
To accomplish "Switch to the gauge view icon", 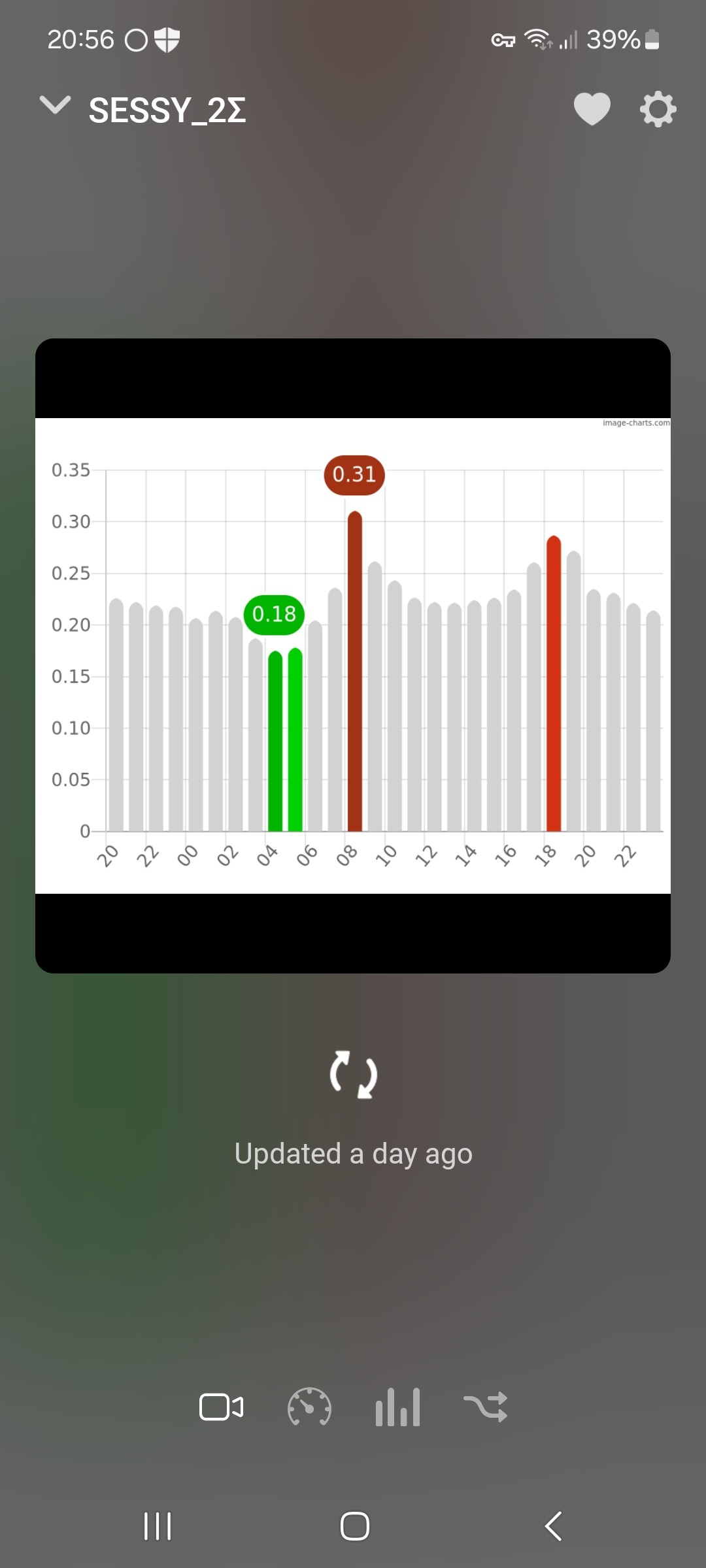I will pyautogui.click(x=309, y=1407).
